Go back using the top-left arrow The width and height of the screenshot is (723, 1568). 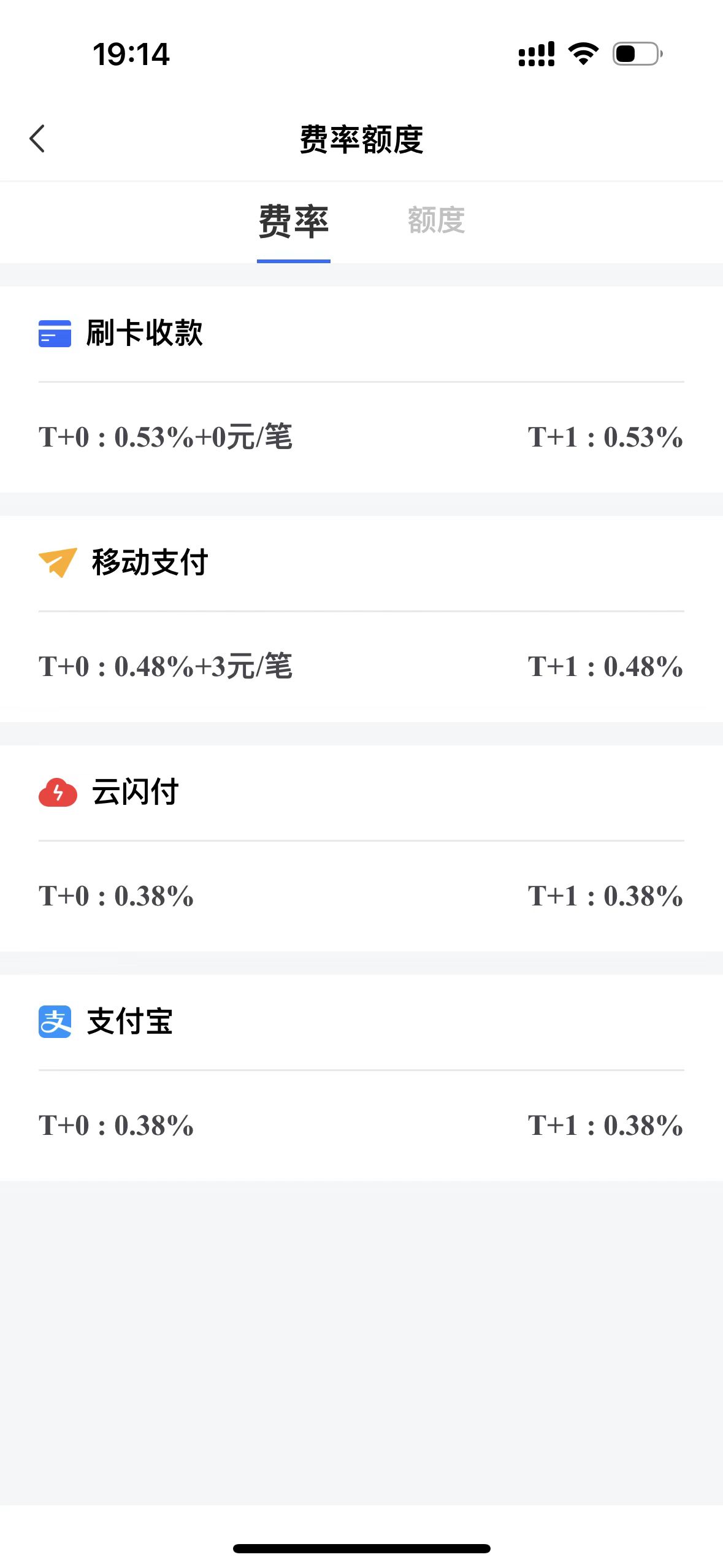pyautogui.click(x=37, y=139)
